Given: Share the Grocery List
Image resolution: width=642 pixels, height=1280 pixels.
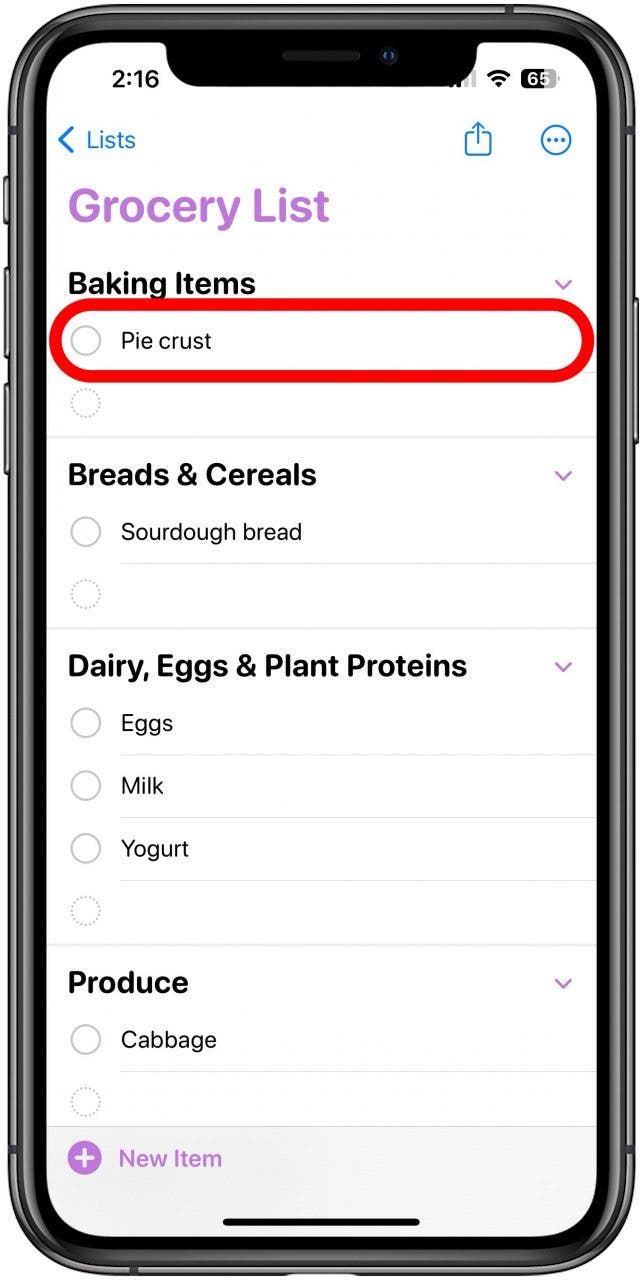Looking at the screenshot, I should coord(478,140).
